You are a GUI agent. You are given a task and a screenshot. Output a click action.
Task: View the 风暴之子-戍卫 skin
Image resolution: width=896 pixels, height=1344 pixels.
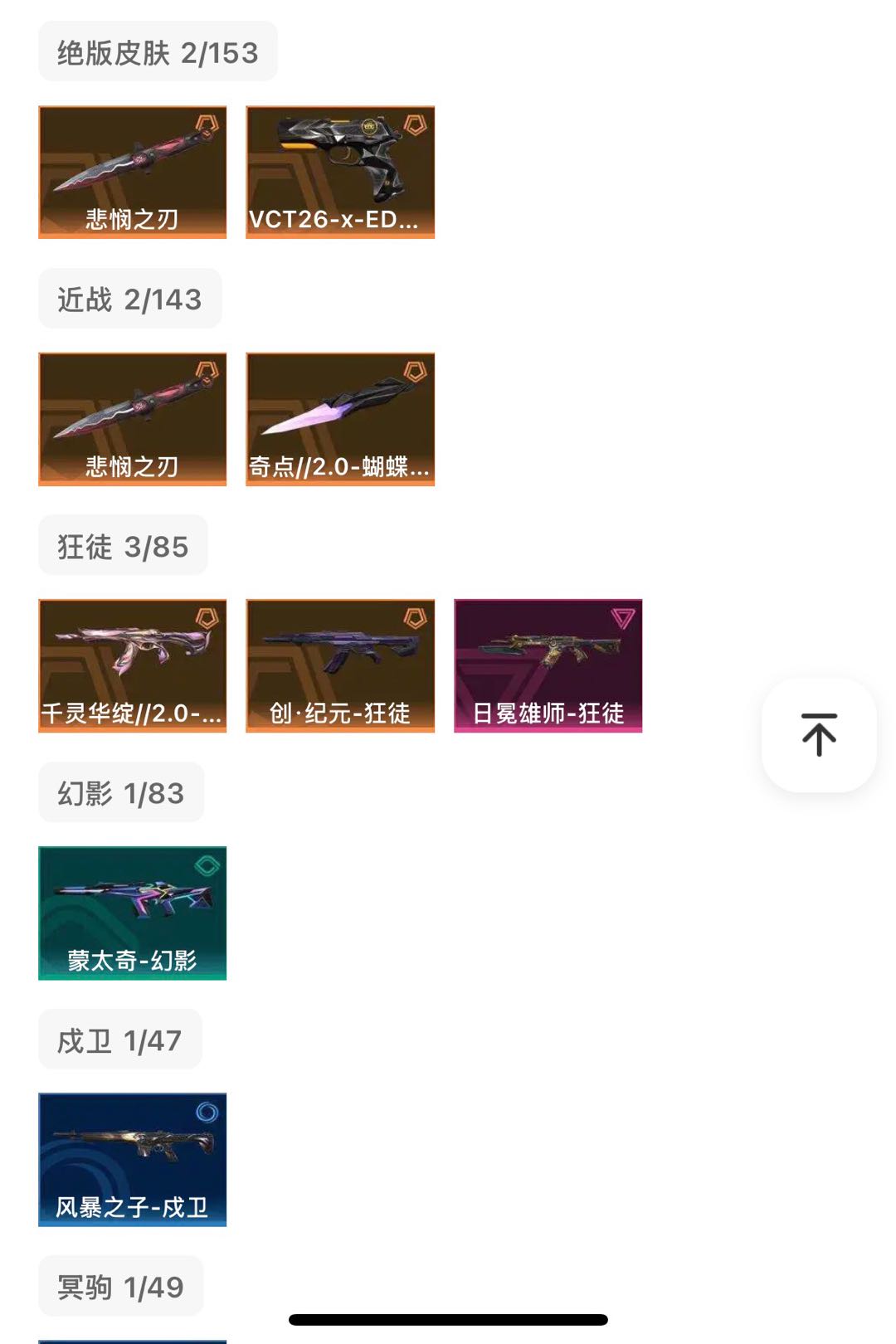click(133, 1159)
